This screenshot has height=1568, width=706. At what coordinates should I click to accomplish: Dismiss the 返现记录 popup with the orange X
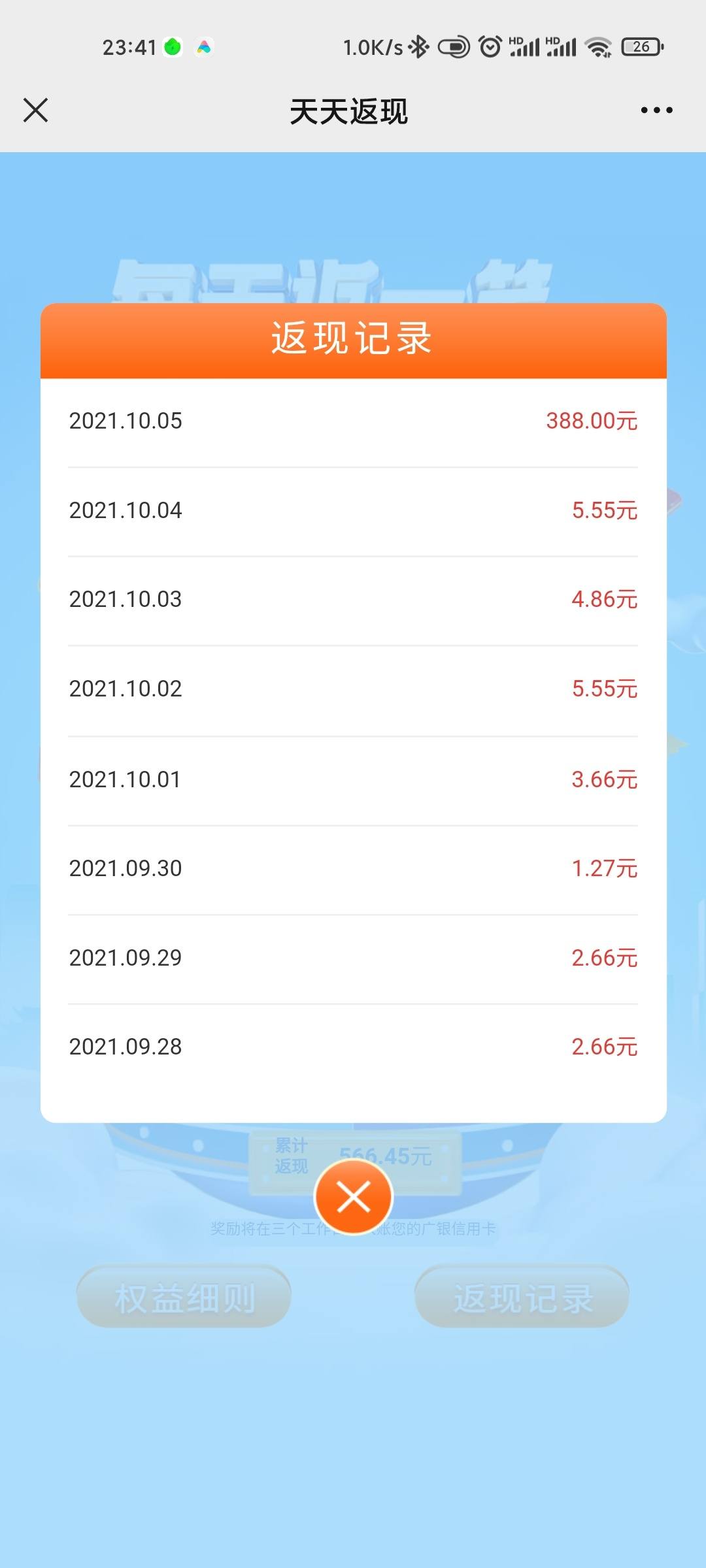pos(354,1197)
